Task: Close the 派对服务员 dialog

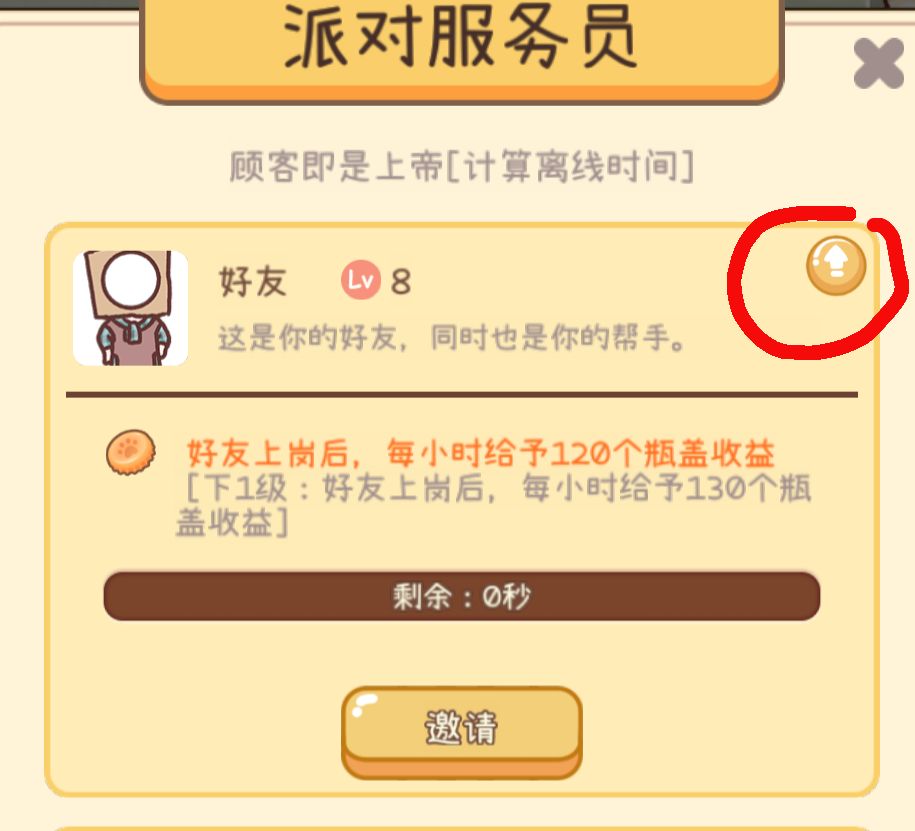Action: (x=878, y=66)
